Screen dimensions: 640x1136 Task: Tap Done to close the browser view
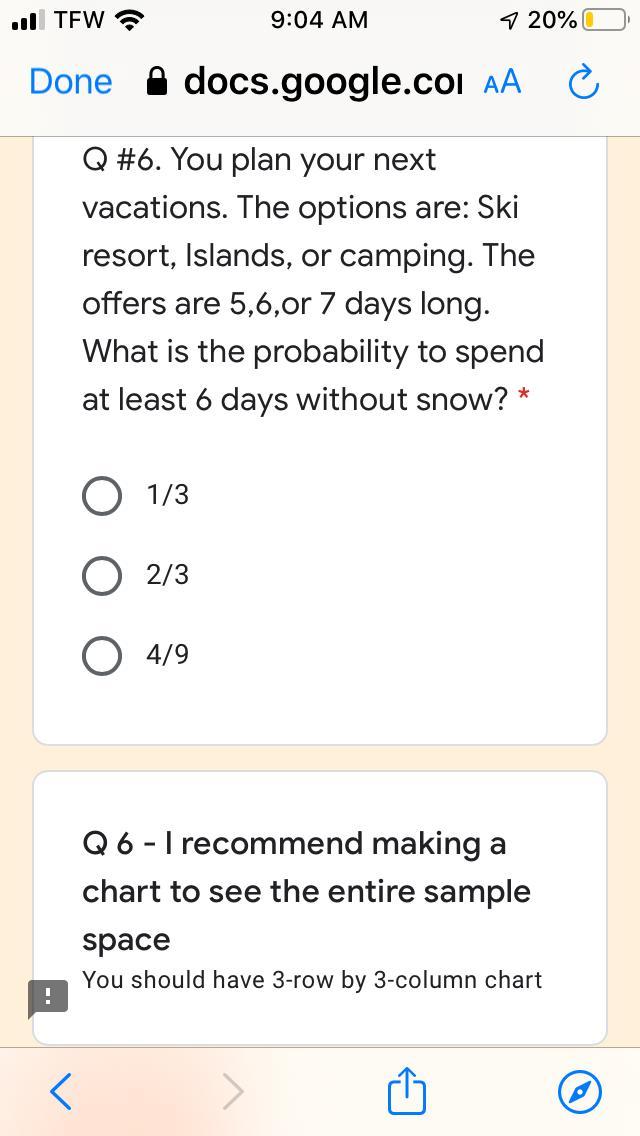tap(70, 82)
